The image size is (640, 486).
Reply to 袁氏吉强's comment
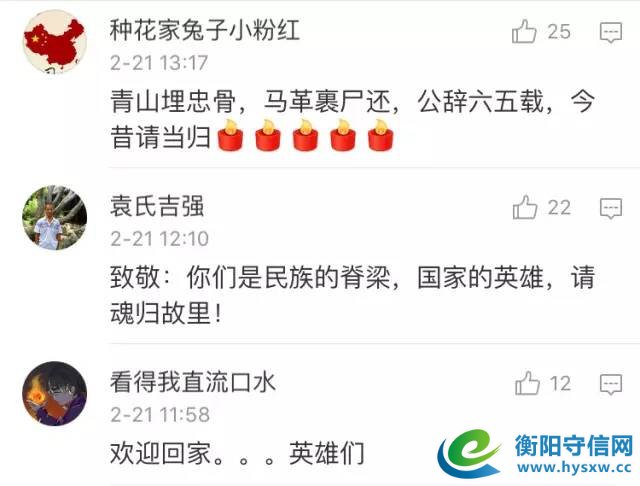click(x=611, y=208)
